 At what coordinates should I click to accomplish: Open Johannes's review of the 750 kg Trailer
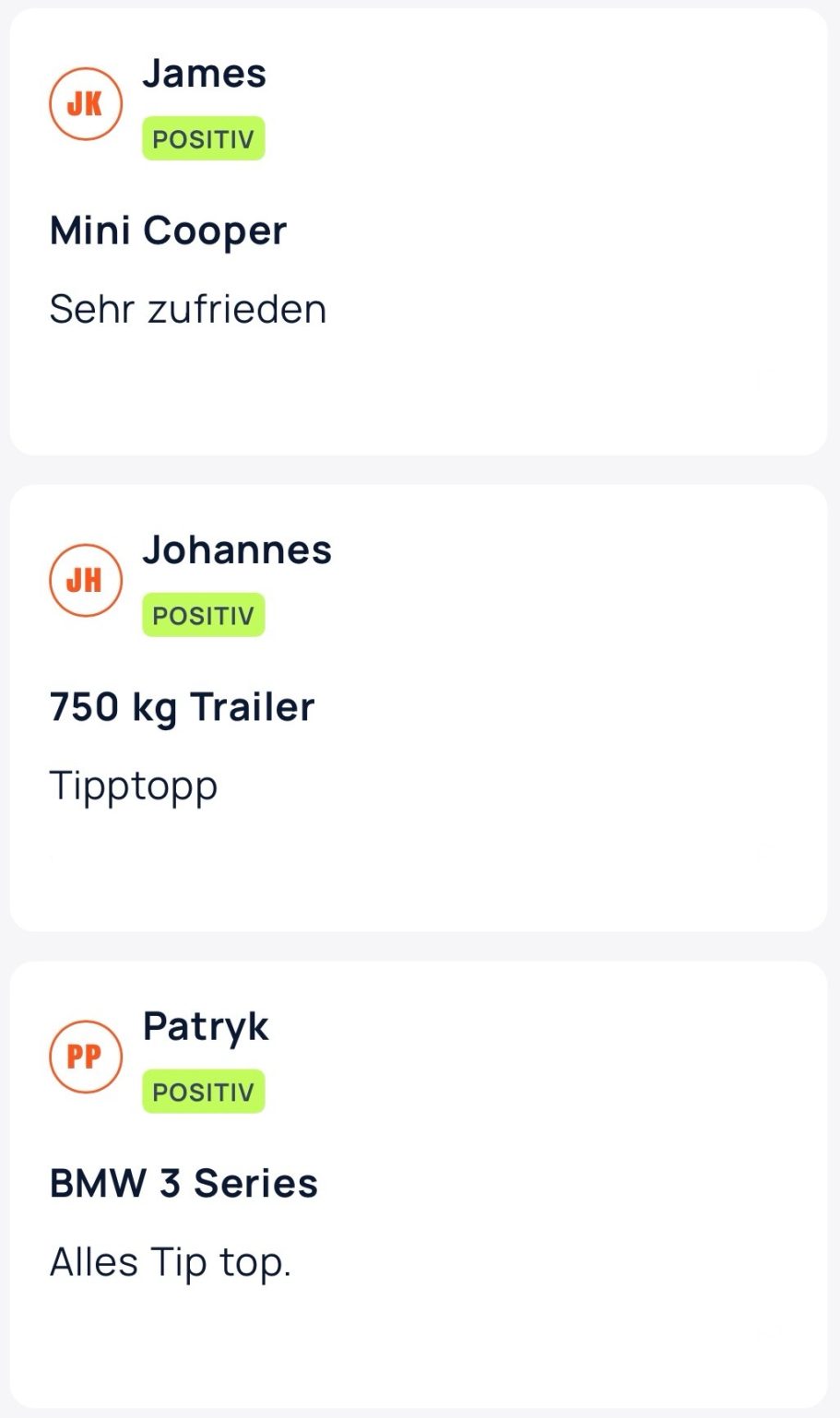(x=418, y=708)
